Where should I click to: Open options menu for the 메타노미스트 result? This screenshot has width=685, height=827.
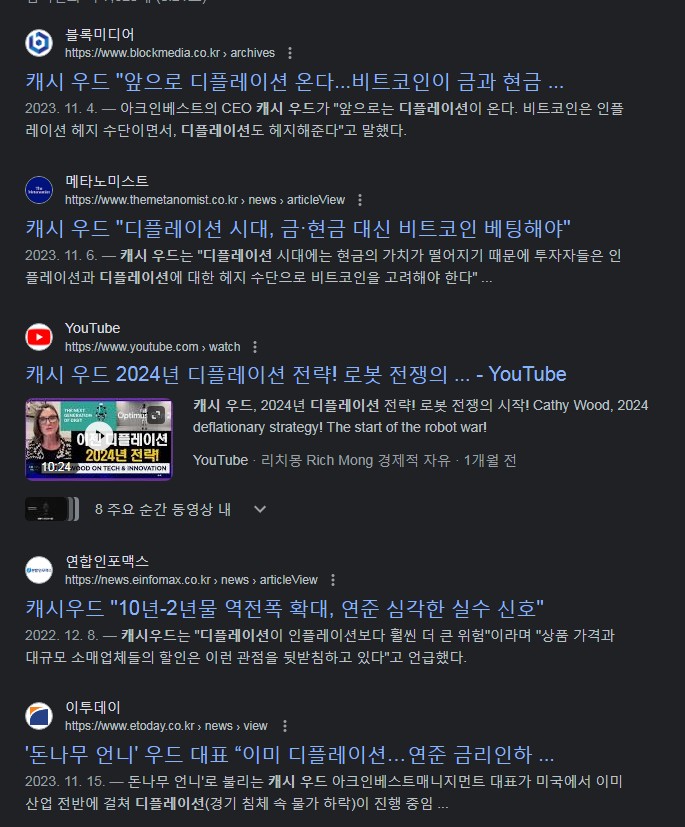(x=360, y=200)
